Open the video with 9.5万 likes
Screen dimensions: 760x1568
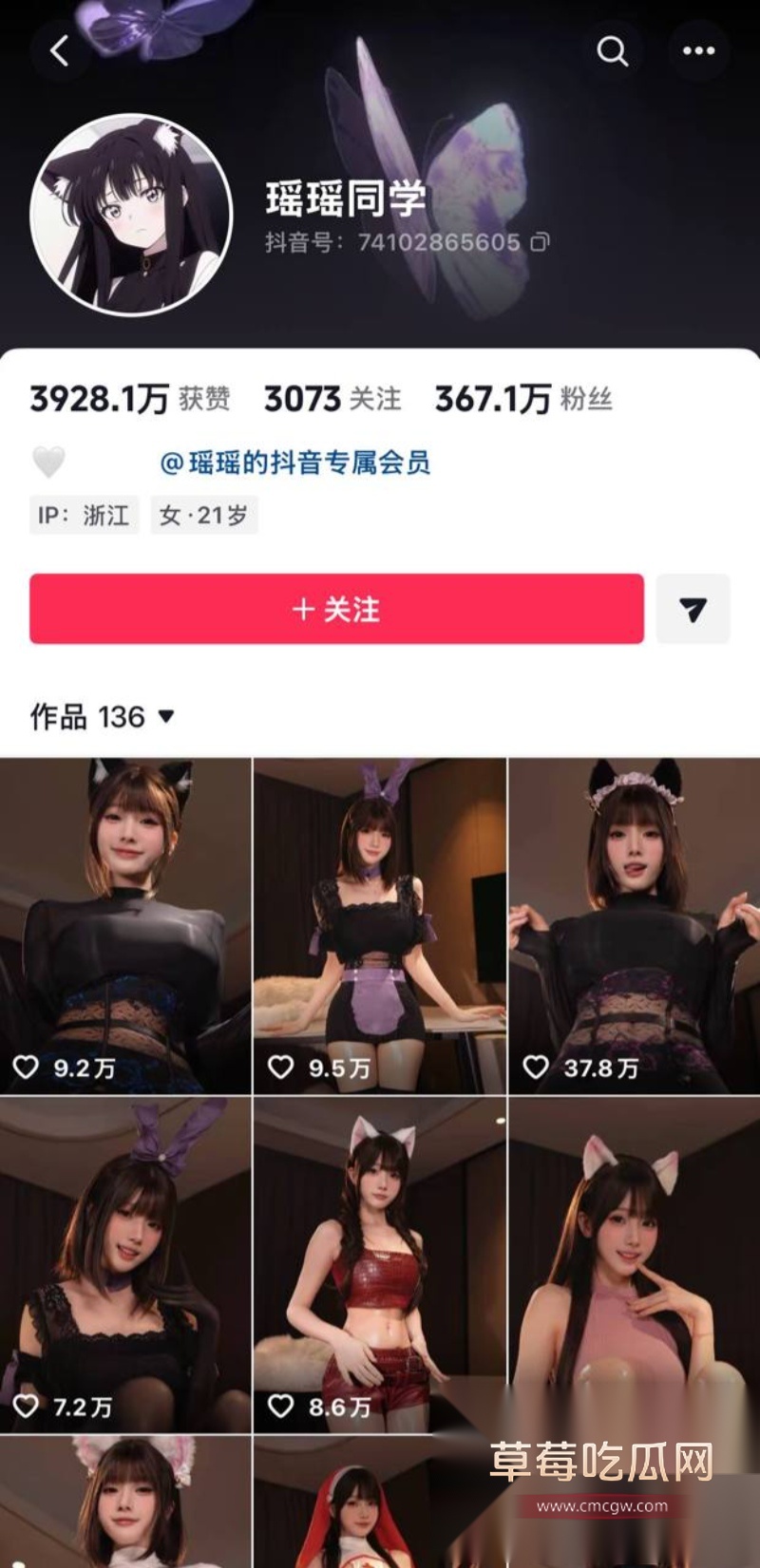[x=380, y=926]
